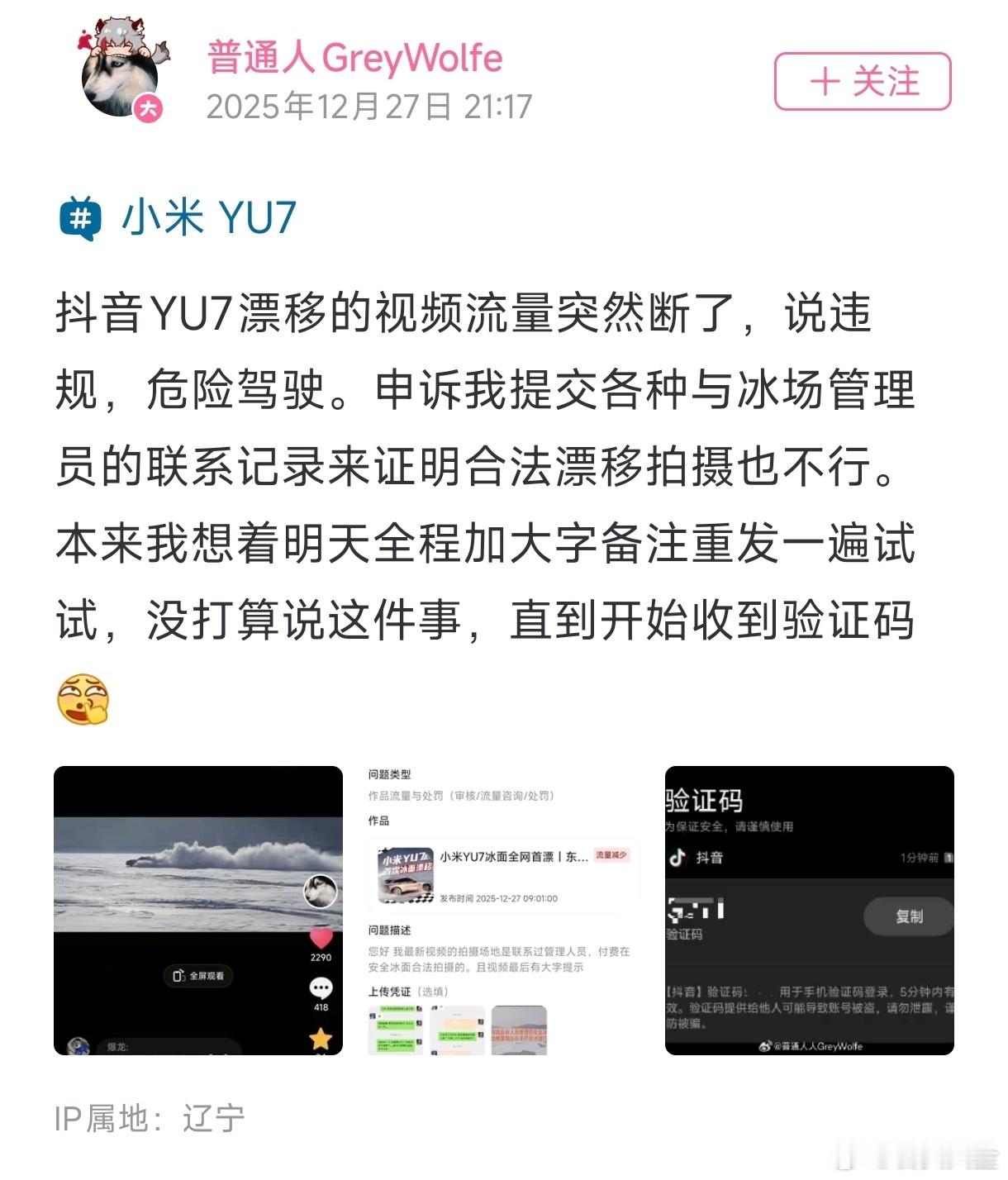Click the hashtag icon beside 小米 YU7
Viewport: 1008px width, 1180px height.
pyautogui.click(x=80, y=216)
